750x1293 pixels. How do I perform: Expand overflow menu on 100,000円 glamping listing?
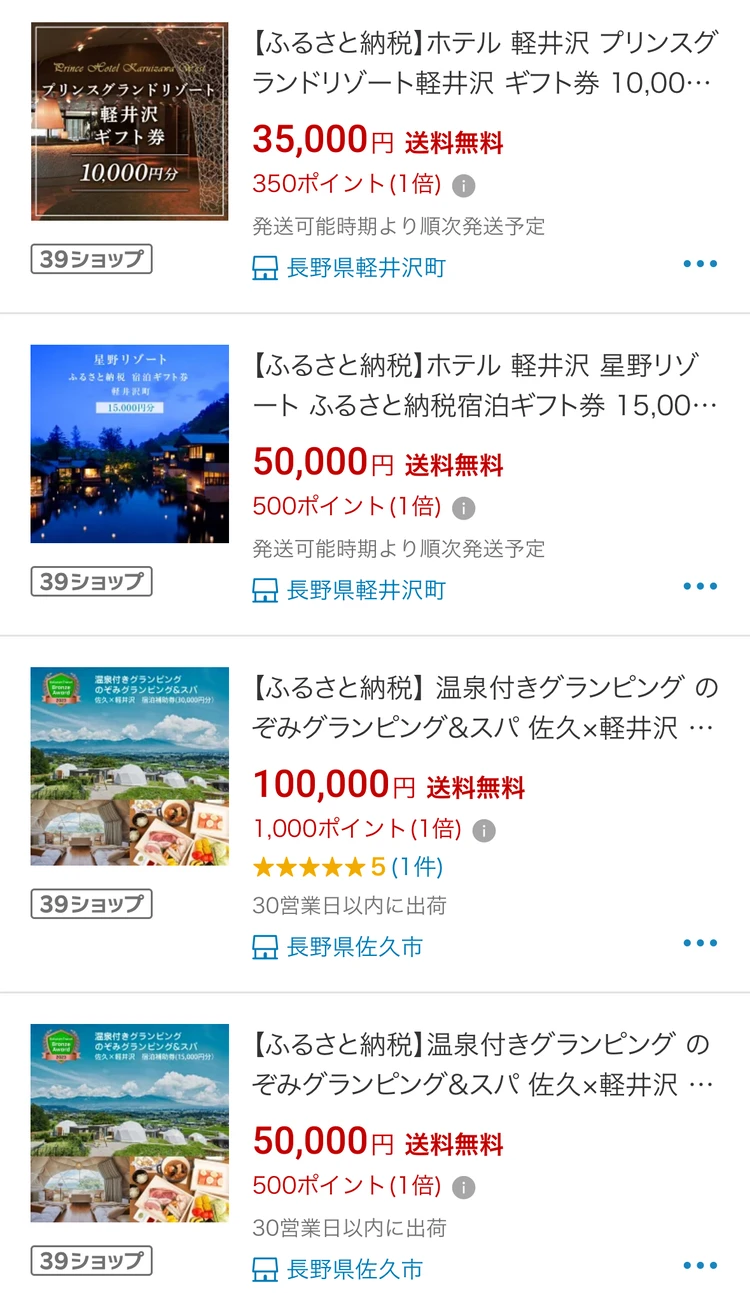701,941
